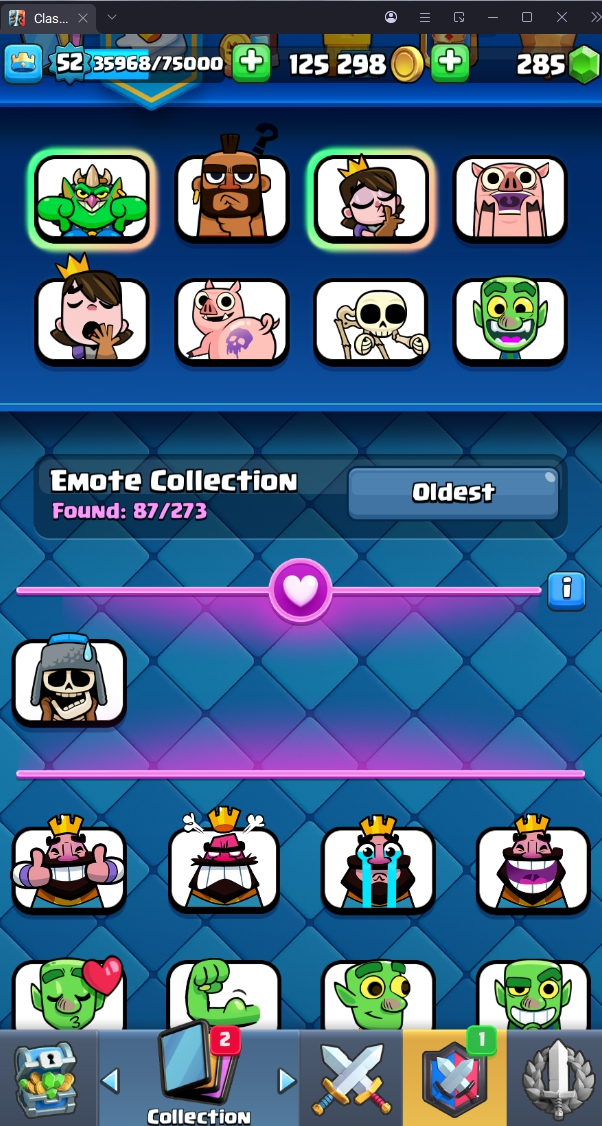Viewport: 602px width, 1126px height.
Task: Open the clan shield tab
Action: (454, 1078)
